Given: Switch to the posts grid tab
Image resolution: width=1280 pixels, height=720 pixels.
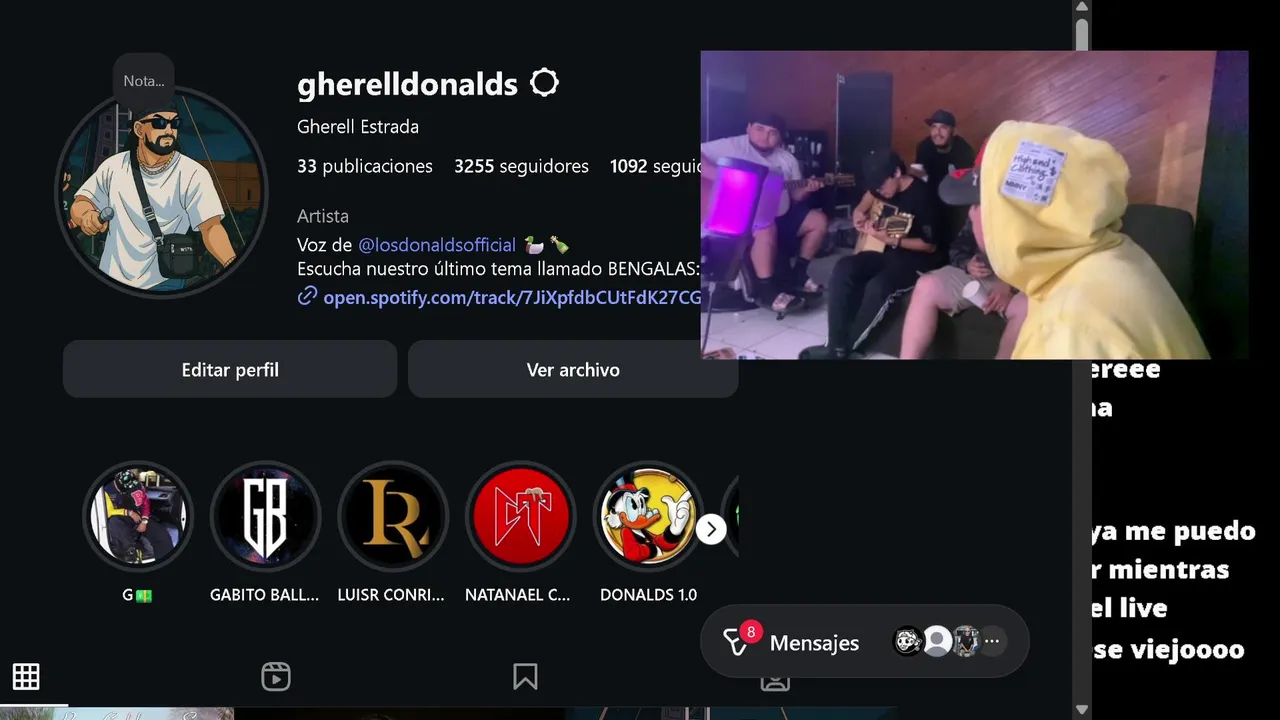Looking at the screenshot, I should 26,677.
